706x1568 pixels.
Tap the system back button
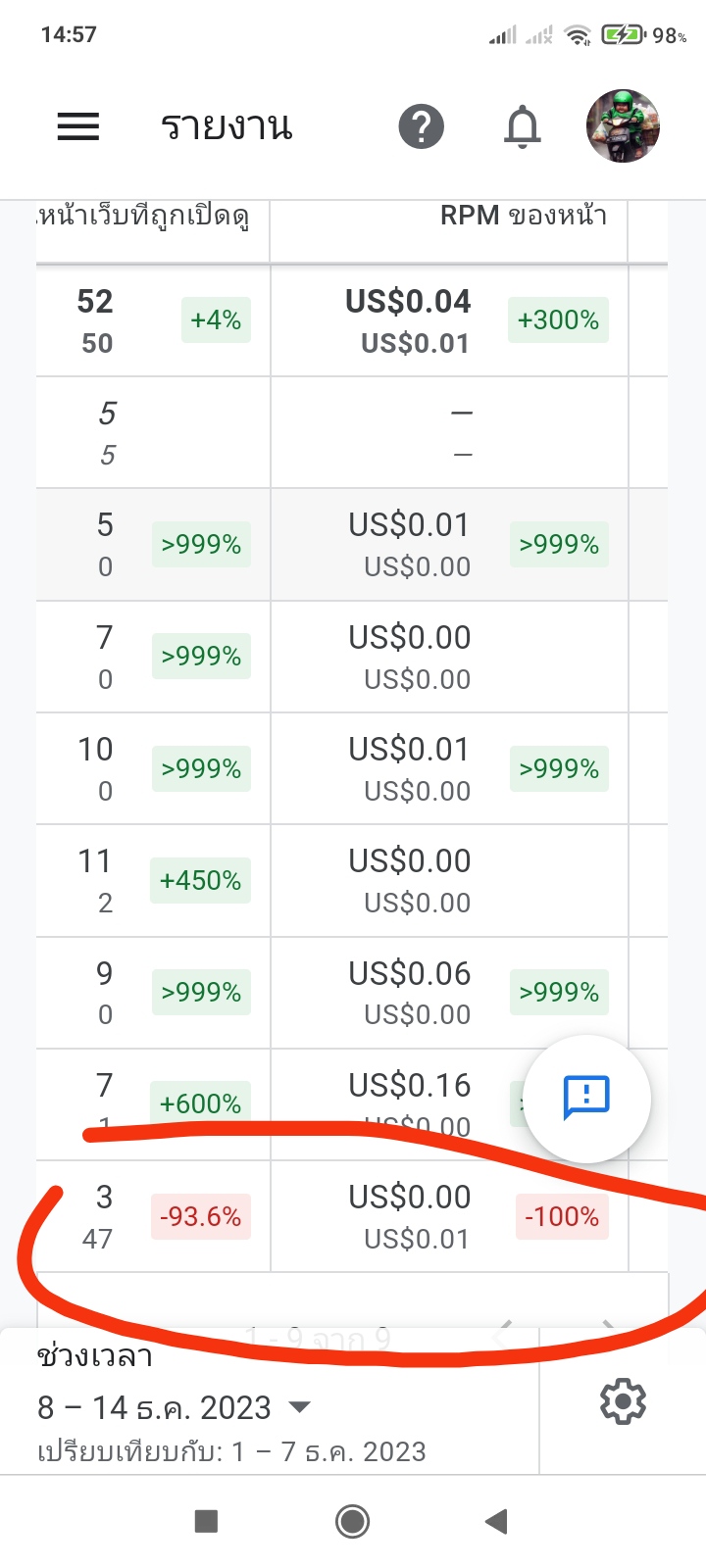click(x=496, y=1521)
